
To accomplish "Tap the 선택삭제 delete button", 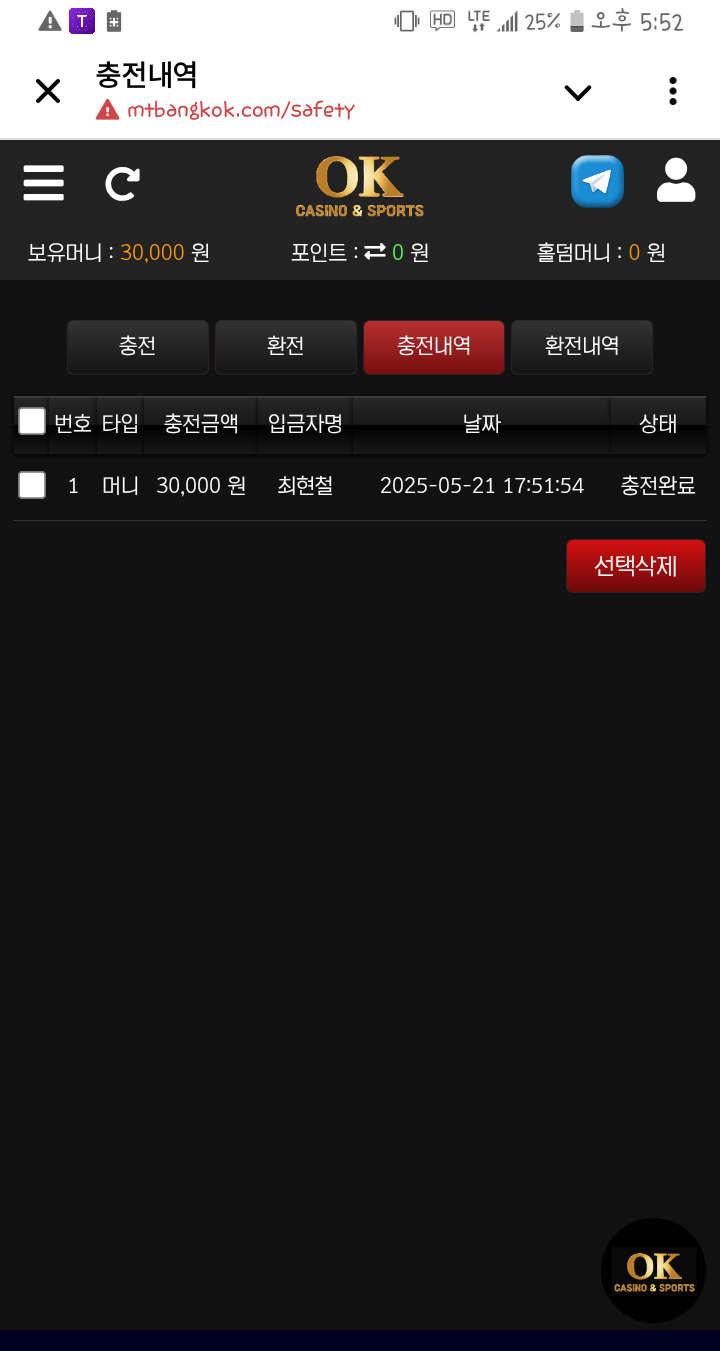I will pyautogui.click(x=636, y=566).
